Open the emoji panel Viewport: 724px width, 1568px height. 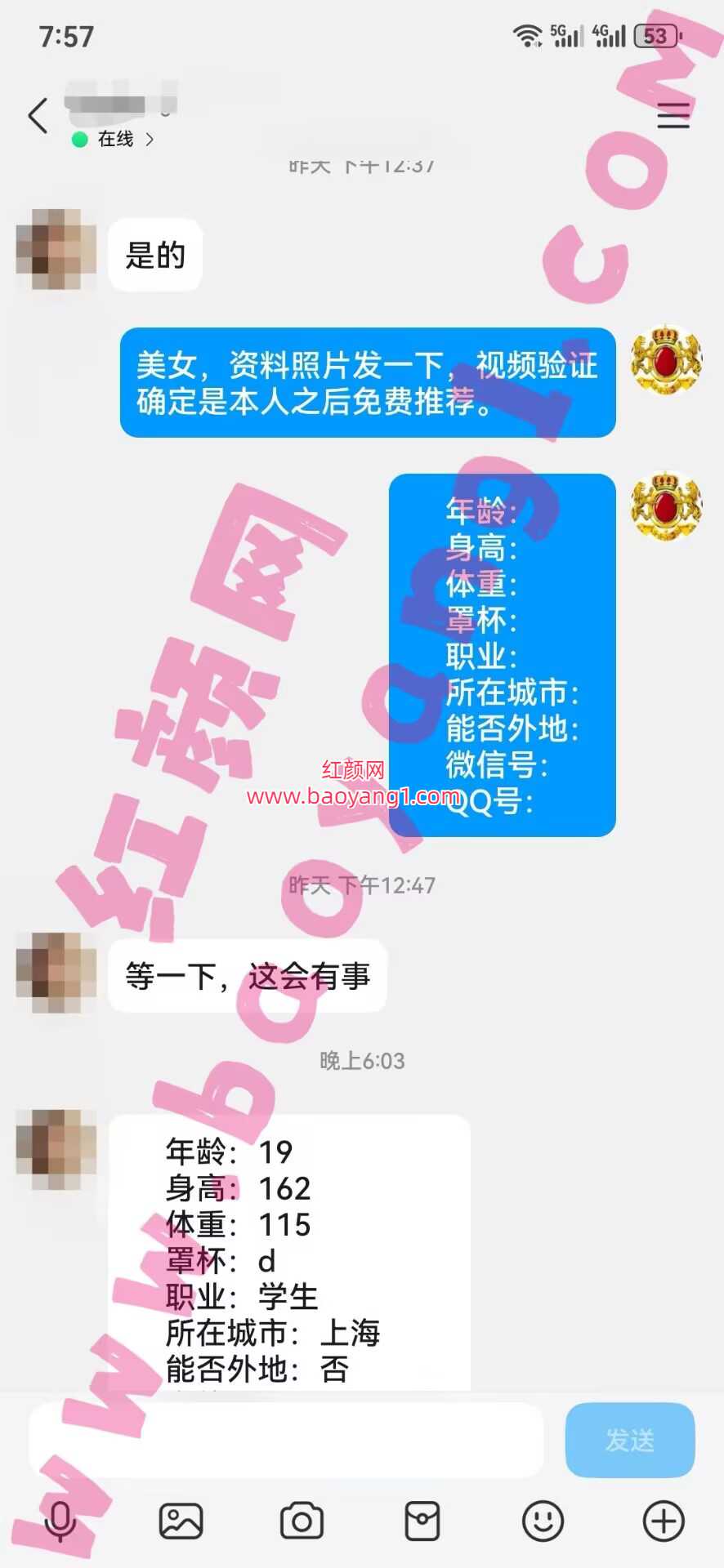tap(543, 1521)
